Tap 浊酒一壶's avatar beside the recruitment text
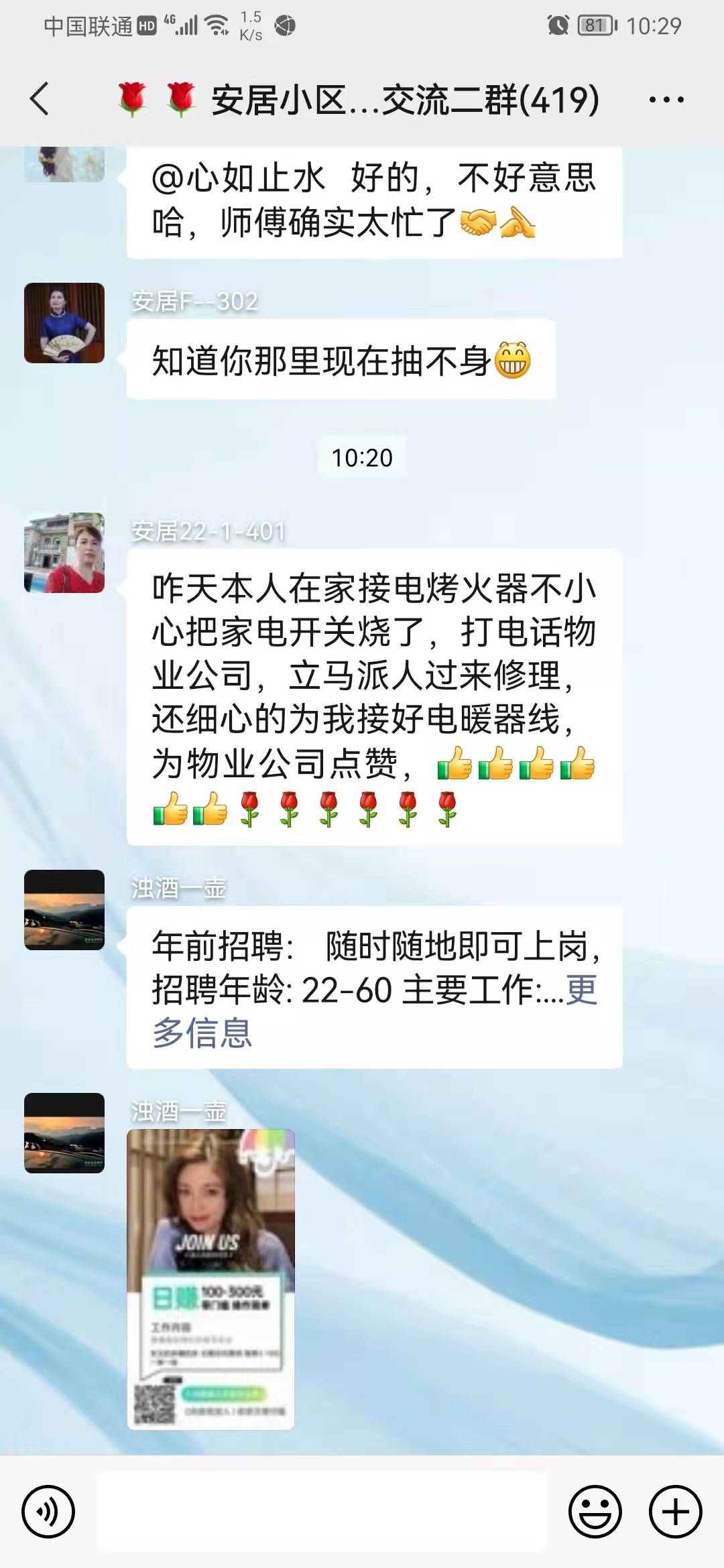 [x=64, y=910]
